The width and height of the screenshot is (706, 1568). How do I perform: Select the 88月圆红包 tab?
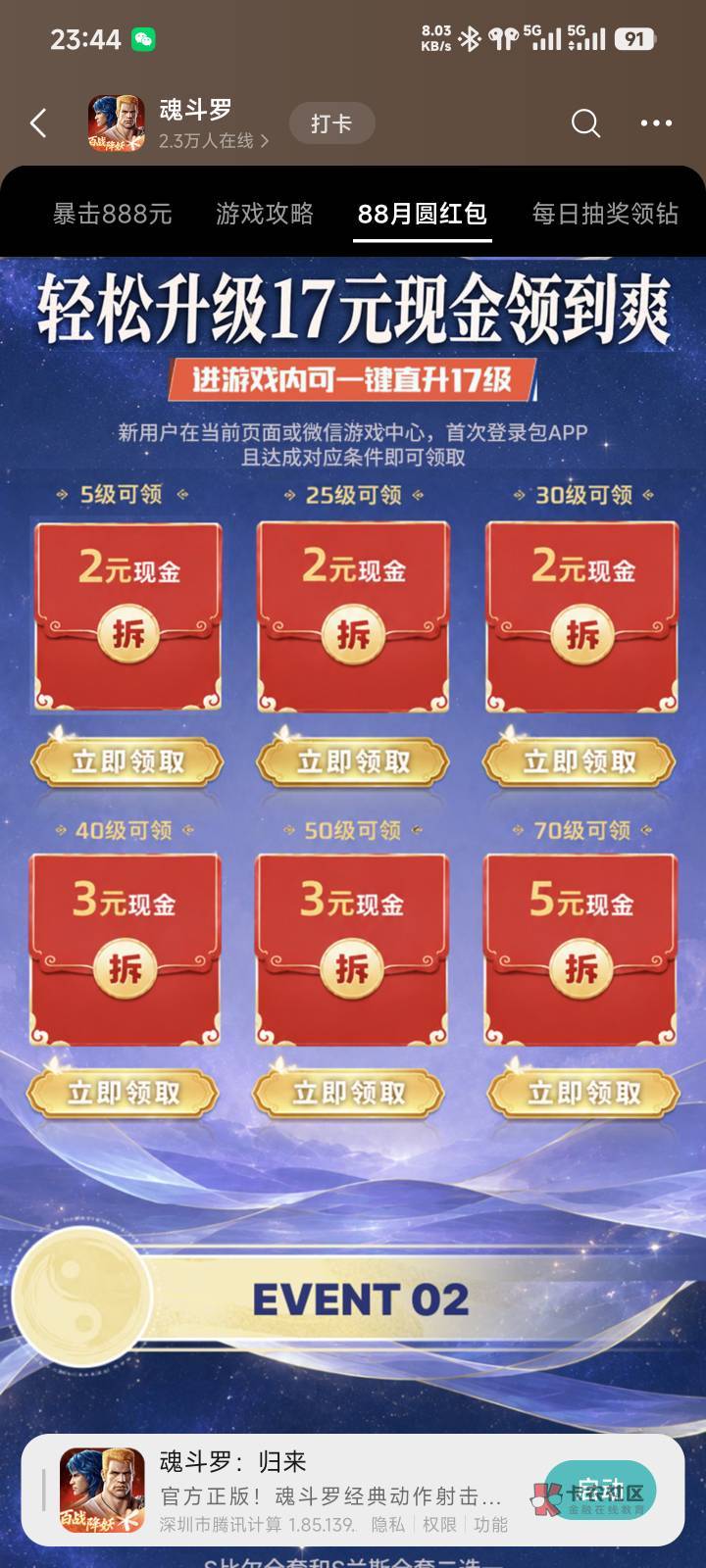tap(423, 214)
